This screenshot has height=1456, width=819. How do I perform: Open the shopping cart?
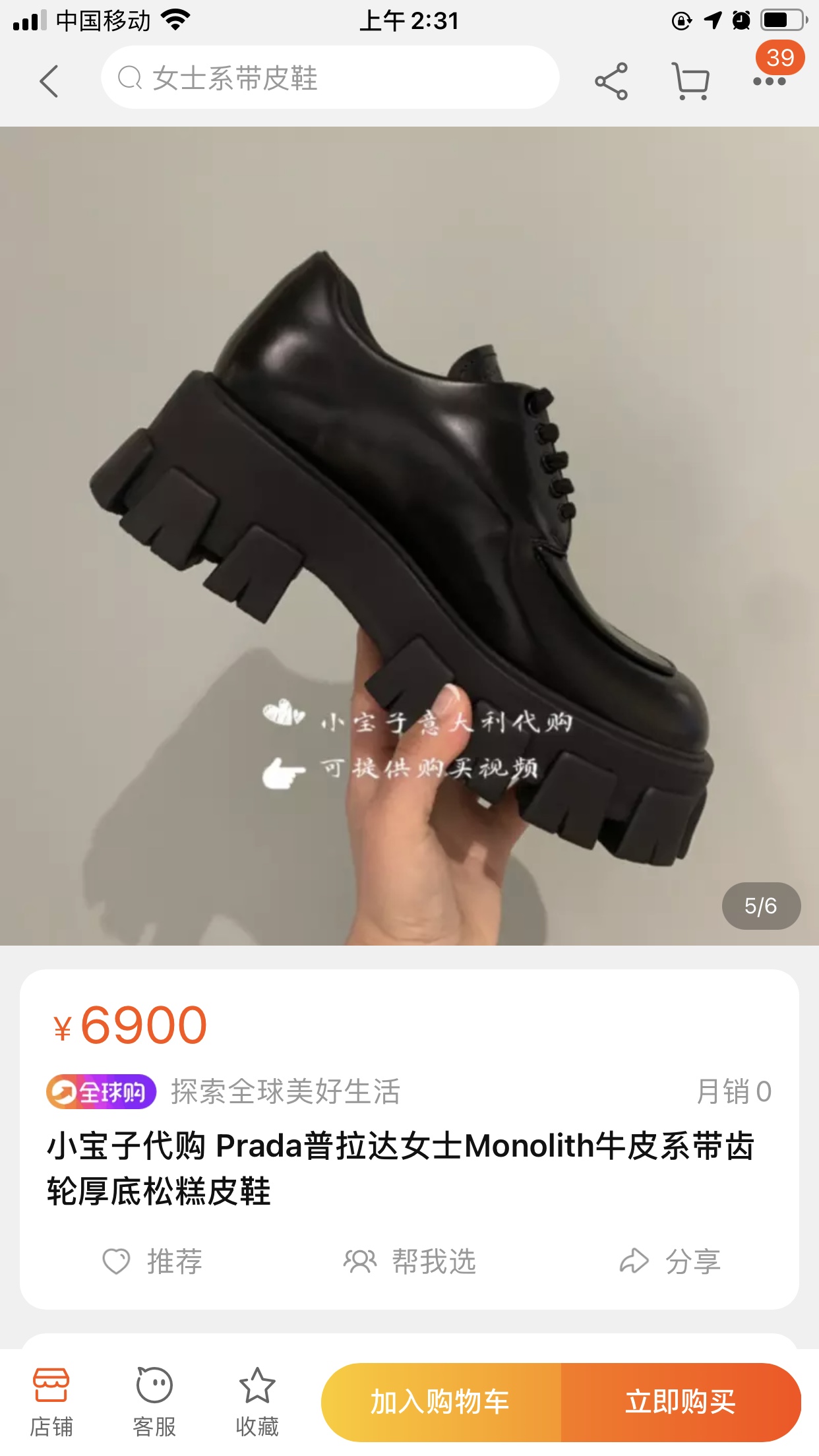[690, 81]
